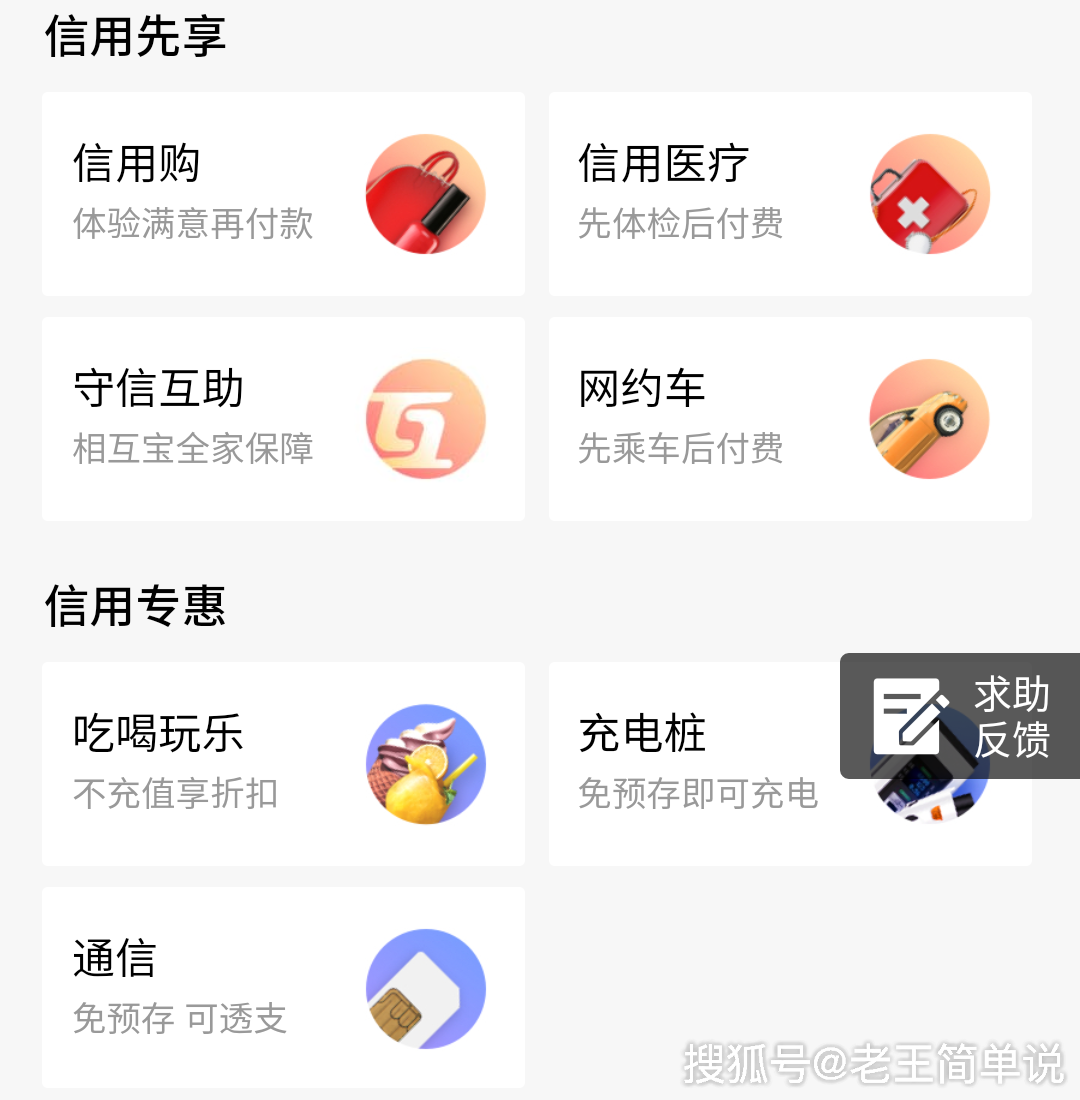Tap the 吃喝玩乐 discount card
This screenshot has width=1080, height=1100.
[283, 764]
